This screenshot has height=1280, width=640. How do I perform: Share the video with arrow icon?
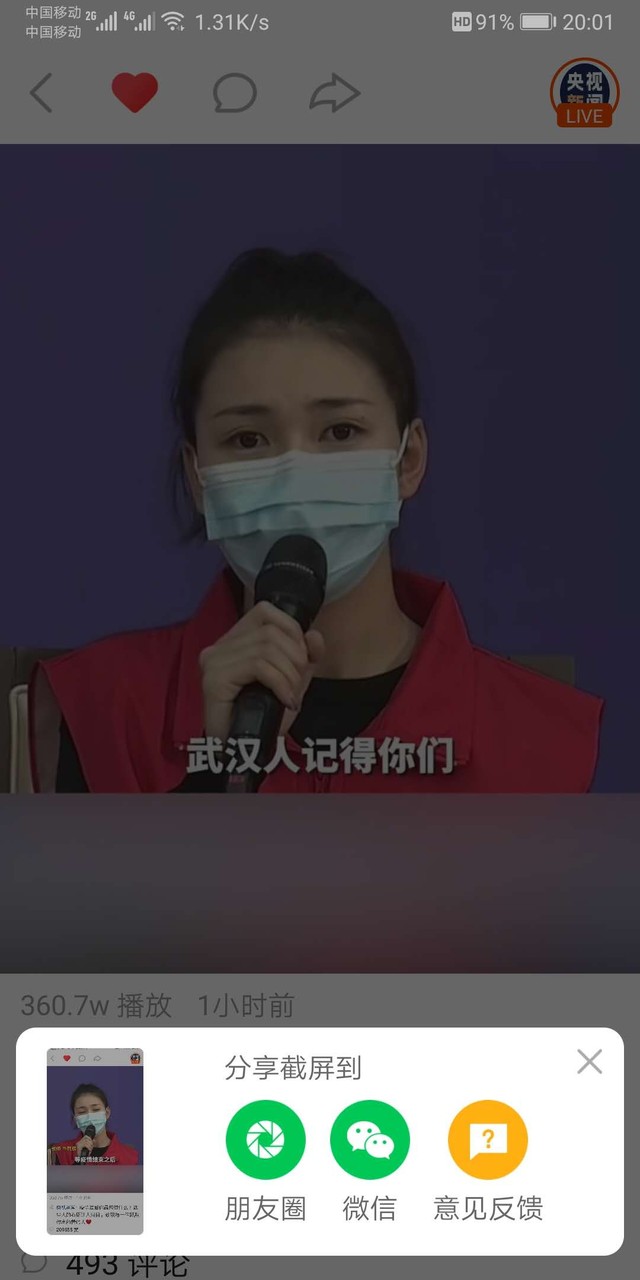(x=334, y=93)
